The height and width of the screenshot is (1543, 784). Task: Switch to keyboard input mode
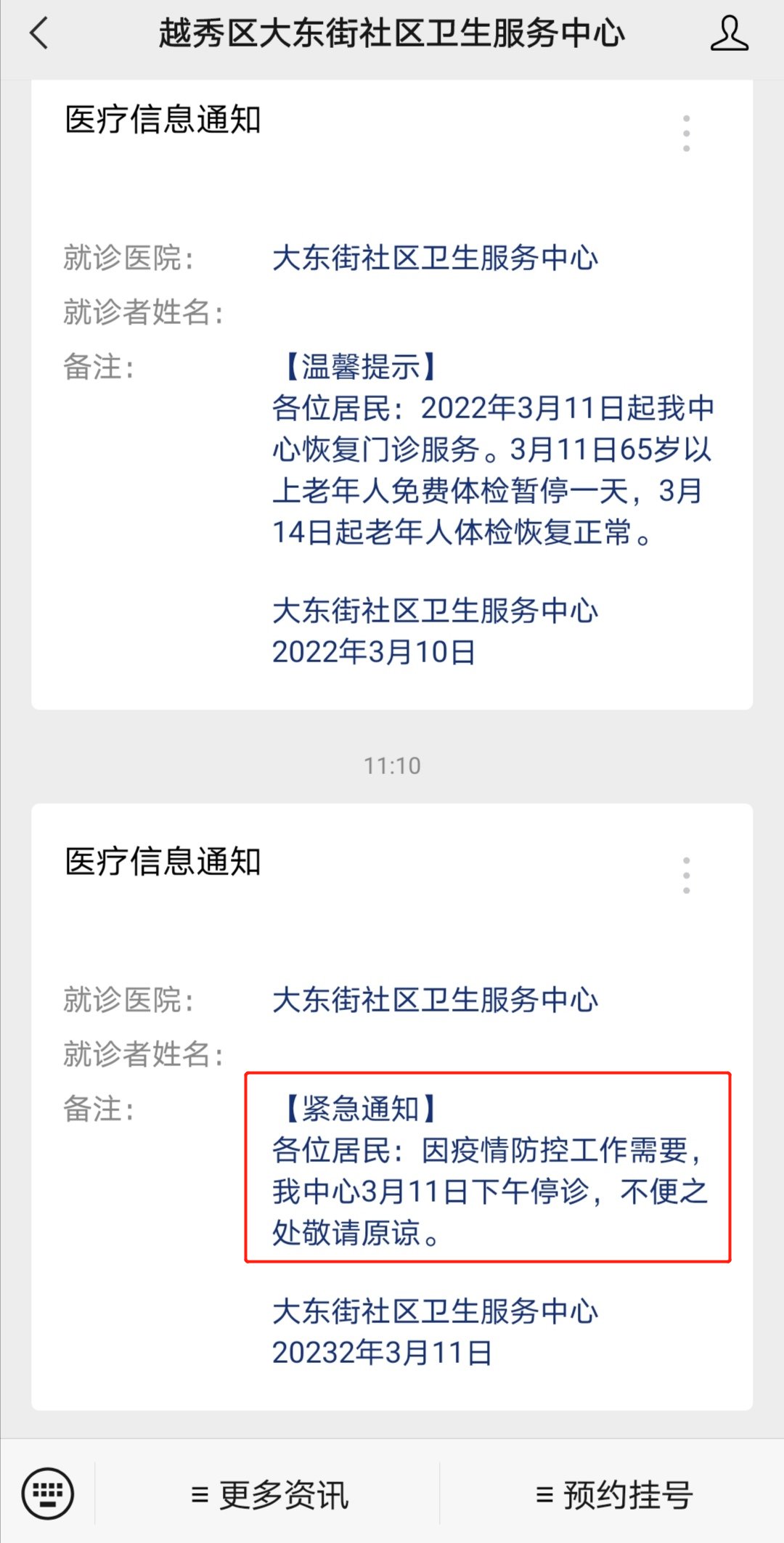point(47,1494)
